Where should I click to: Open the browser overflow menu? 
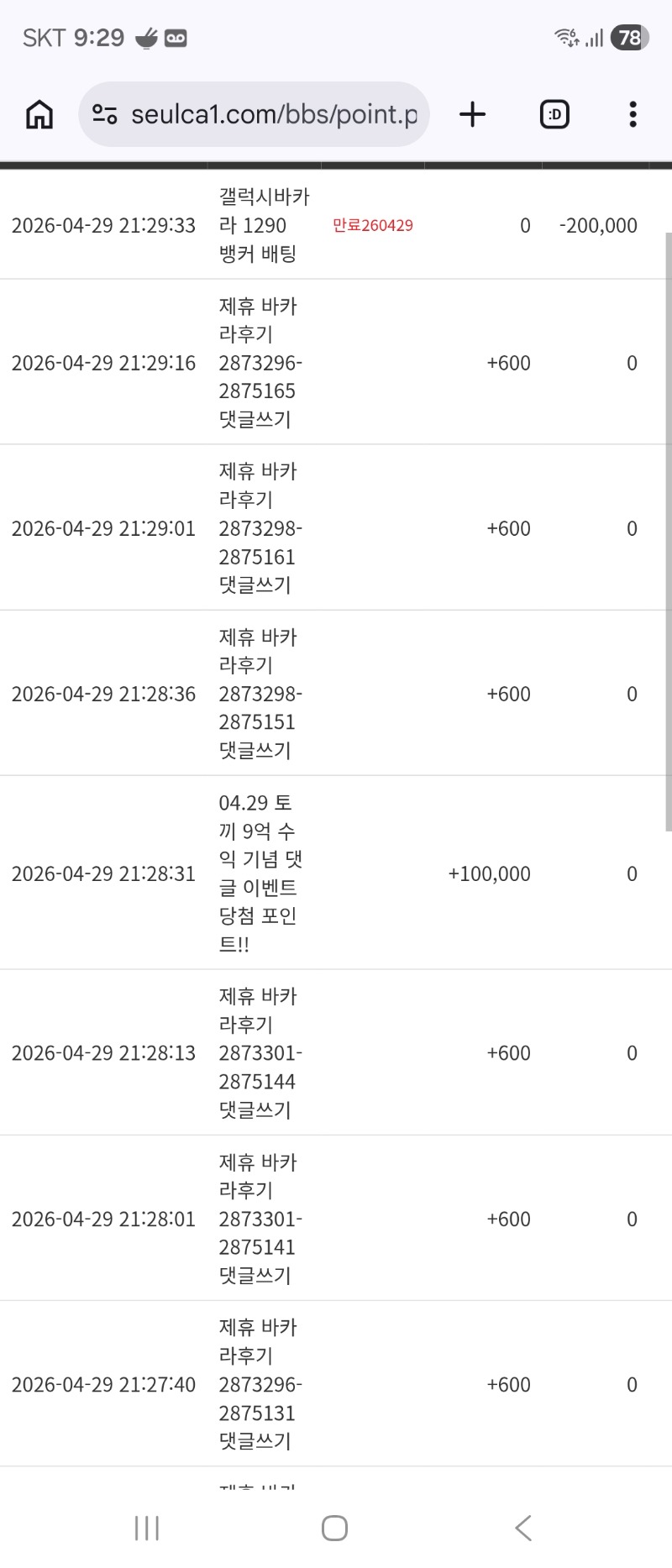[x=633, y=114]
